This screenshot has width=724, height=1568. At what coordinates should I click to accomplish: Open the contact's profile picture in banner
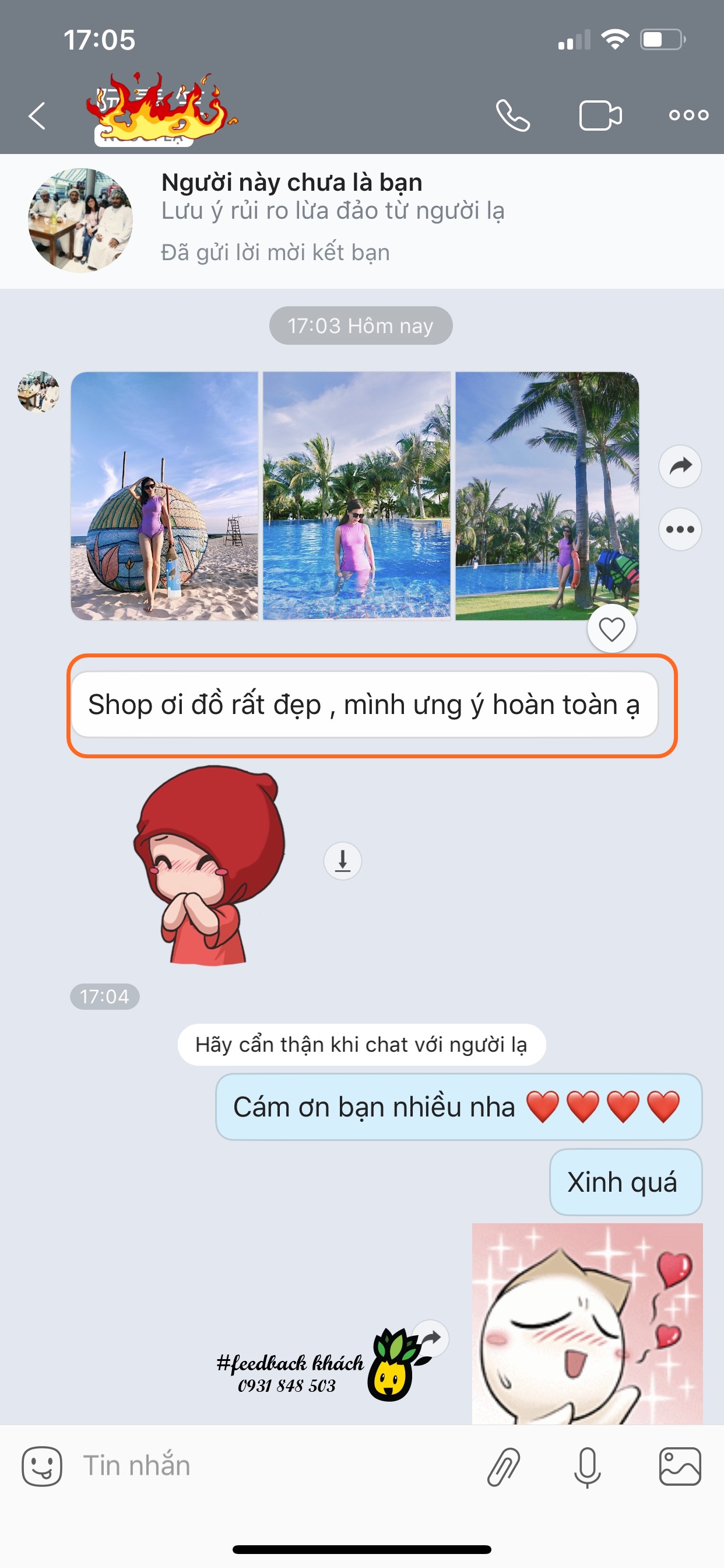click(80, 220)
